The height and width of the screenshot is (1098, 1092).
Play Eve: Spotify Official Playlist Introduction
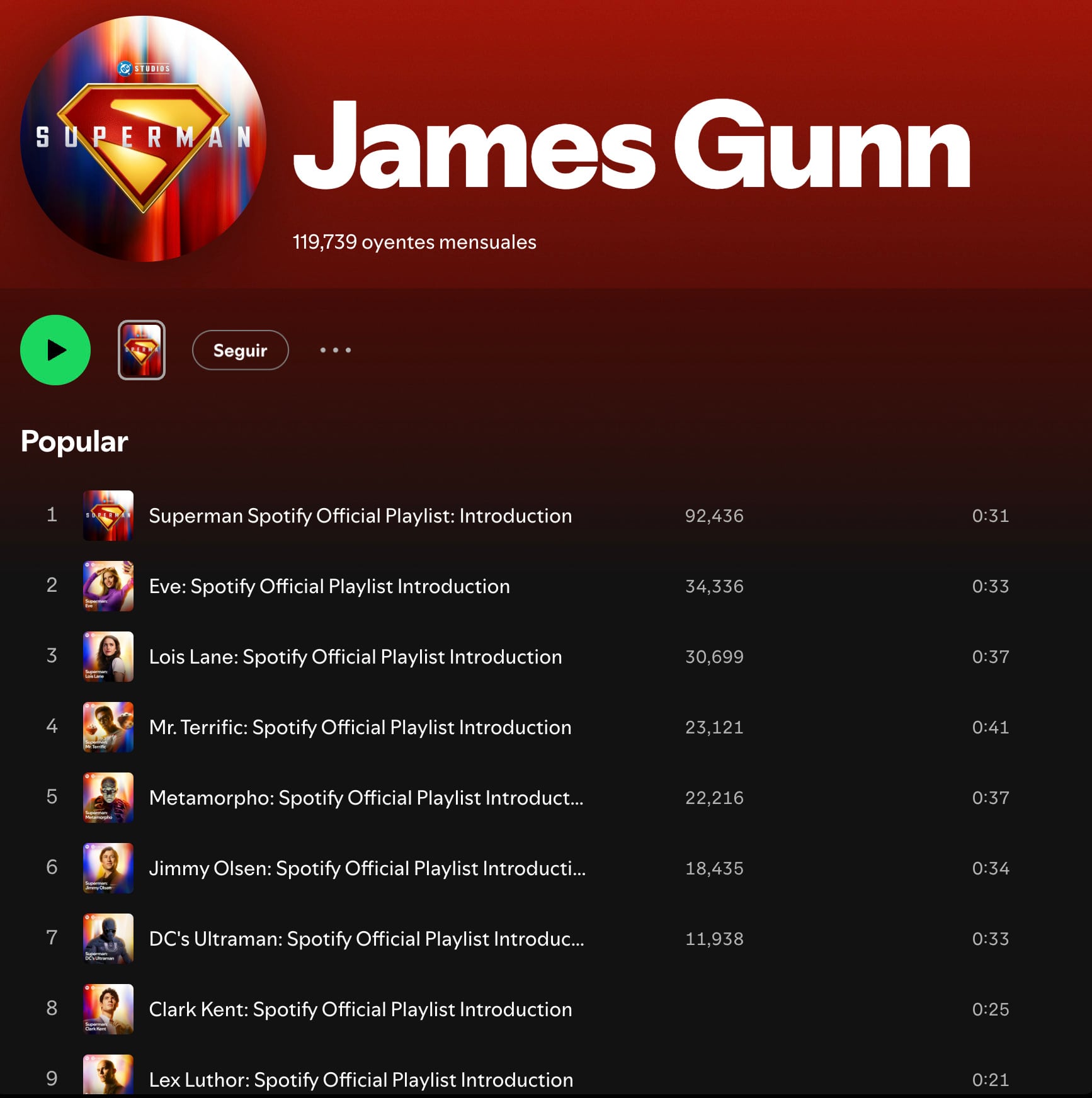click(329, 586)
